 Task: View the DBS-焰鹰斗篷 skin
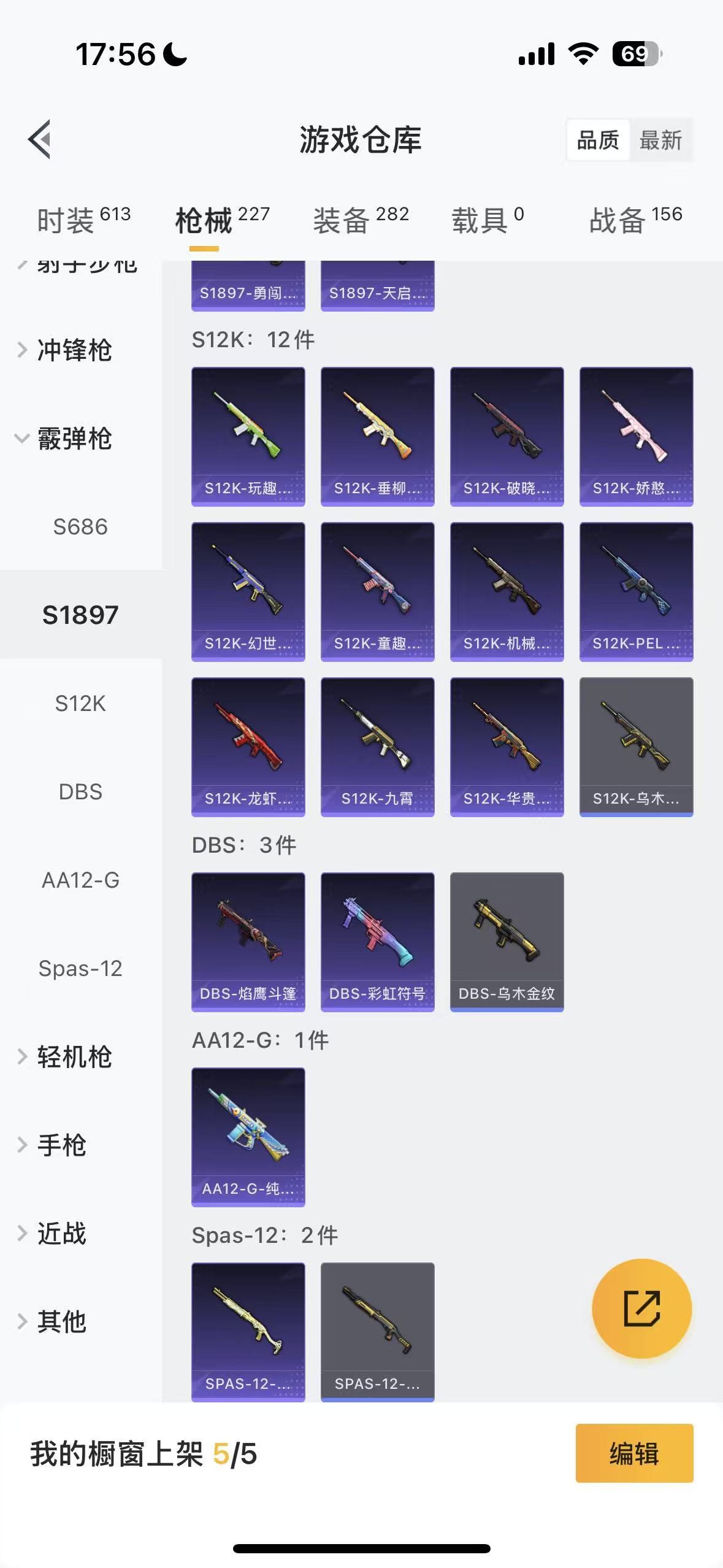248,942
